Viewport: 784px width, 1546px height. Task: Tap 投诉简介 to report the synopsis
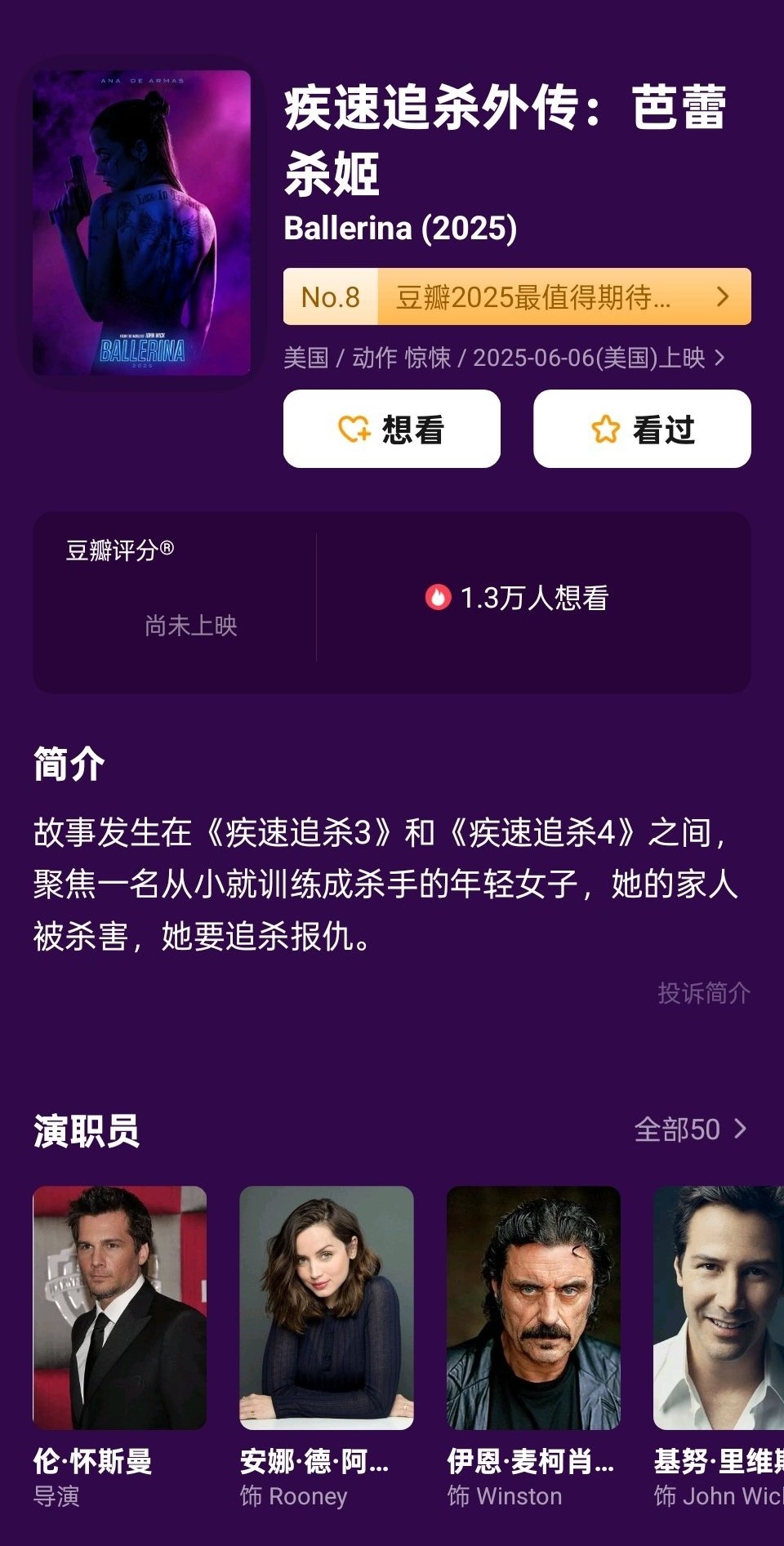[703, 992]
